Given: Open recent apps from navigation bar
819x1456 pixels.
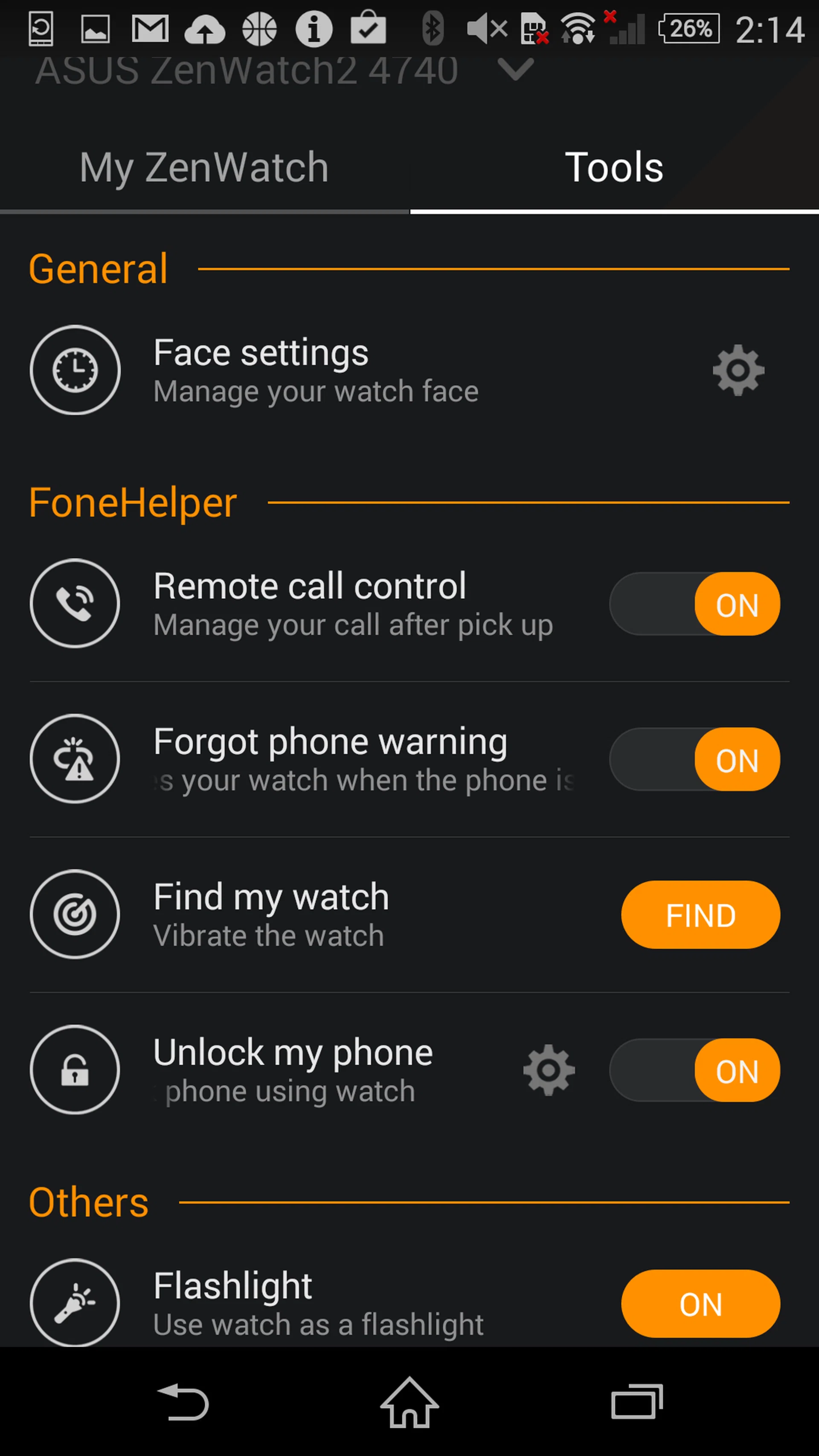Looking at the screenshot, I should pos(637,1403).
